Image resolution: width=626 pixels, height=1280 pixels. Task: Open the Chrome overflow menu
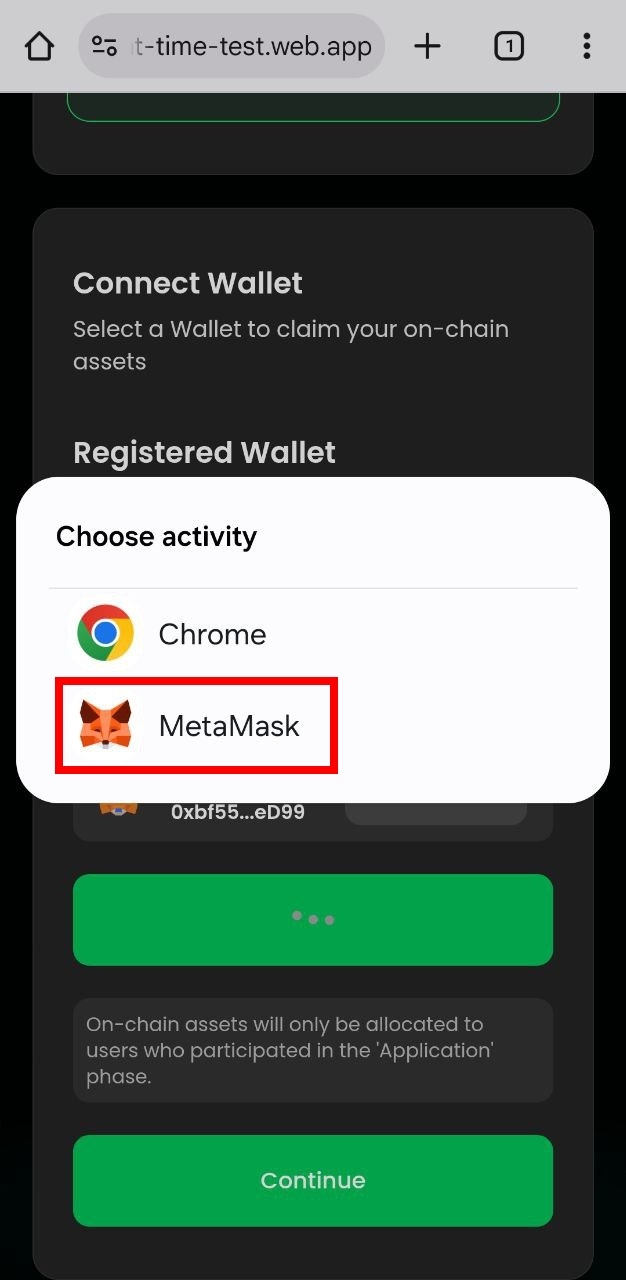tap(587, 46)
